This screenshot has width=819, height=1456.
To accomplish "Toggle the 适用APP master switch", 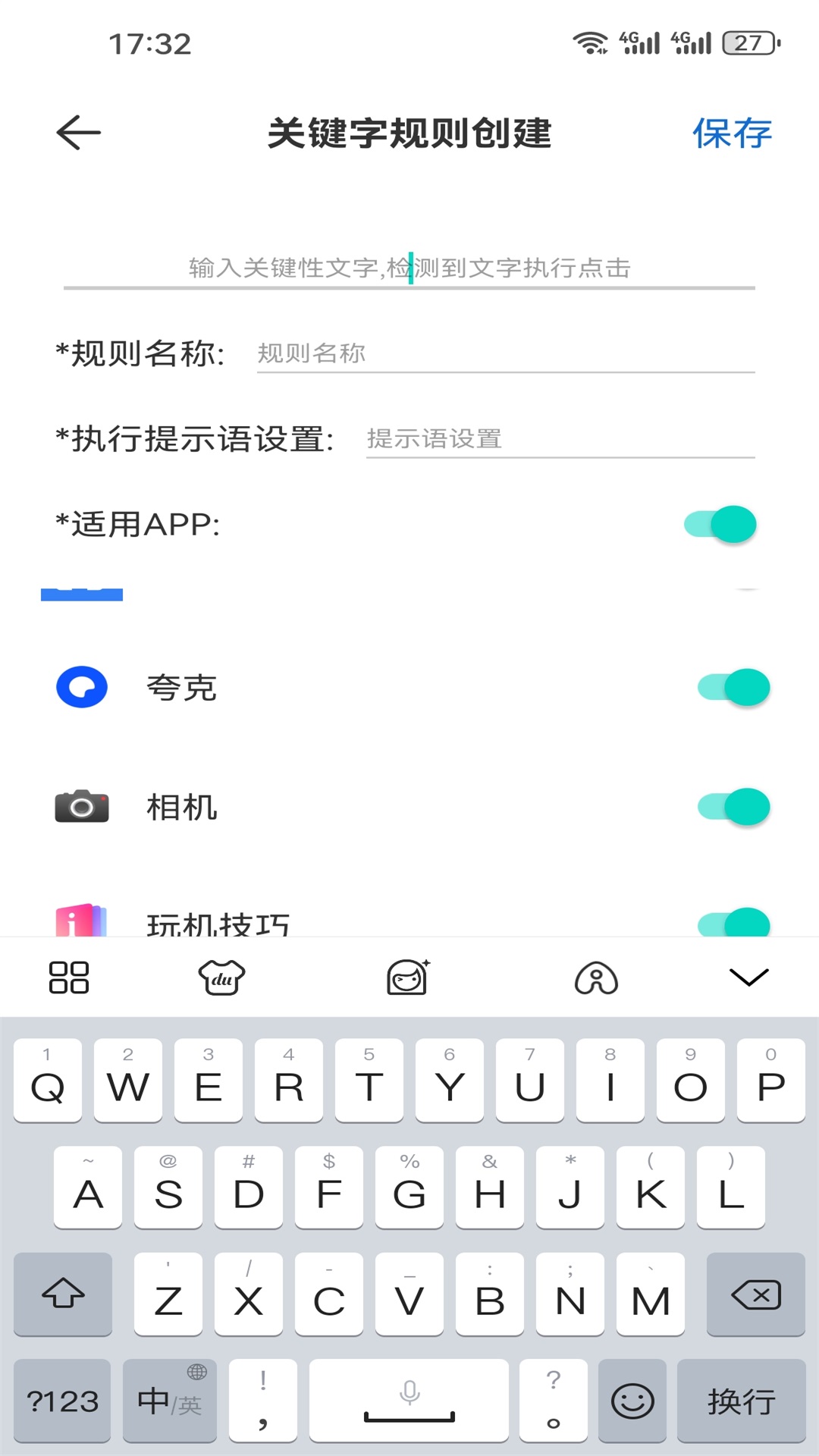I will point(720,523).
